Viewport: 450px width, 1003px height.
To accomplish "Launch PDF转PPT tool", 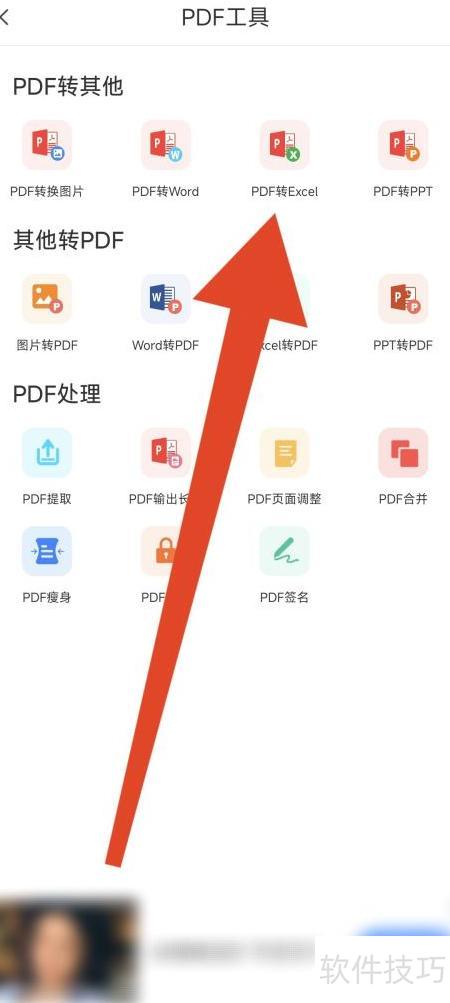I will tap(403, 158).
